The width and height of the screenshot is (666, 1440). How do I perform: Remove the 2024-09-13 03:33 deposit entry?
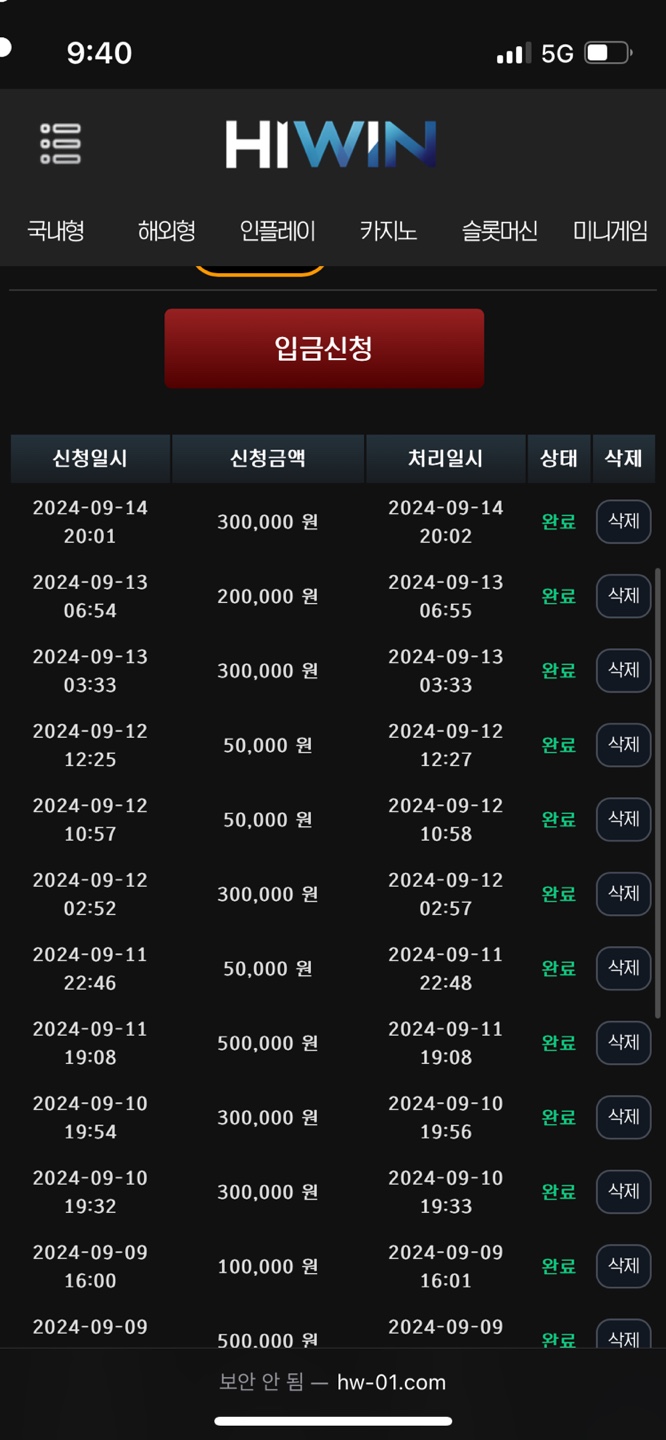[624, 670]
